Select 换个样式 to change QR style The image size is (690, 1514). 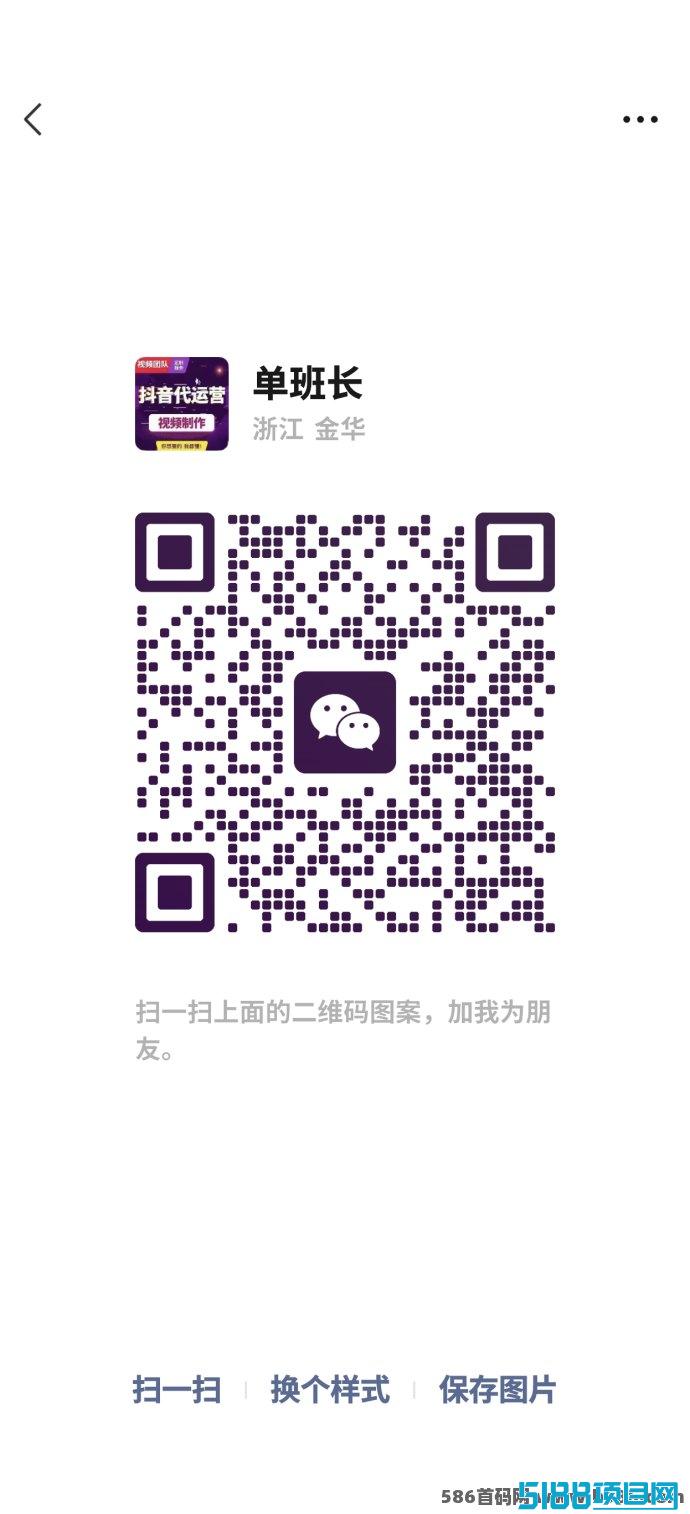[x=330, y=1390]
